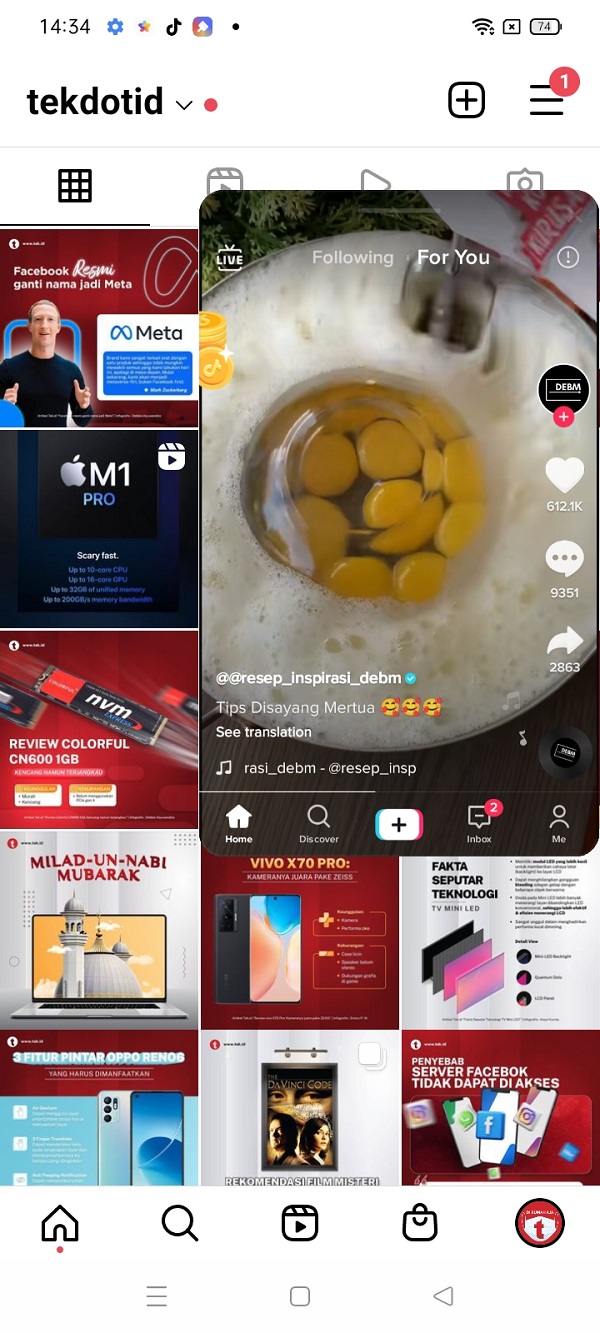Tap See translation under the caption
This screenshot has width=600, height=1333.
tap(264, 732)
